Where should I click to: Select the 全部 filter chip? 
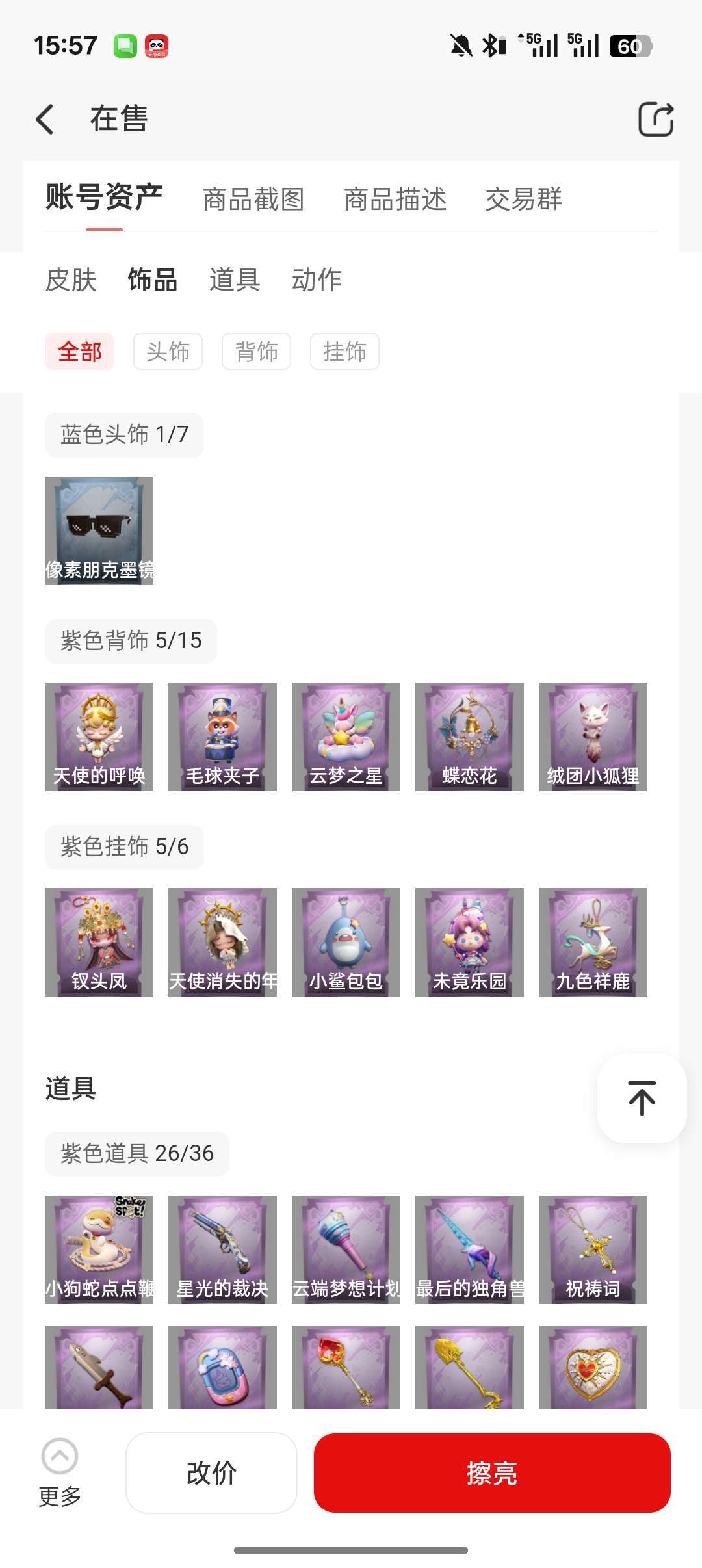coord(79,352)
